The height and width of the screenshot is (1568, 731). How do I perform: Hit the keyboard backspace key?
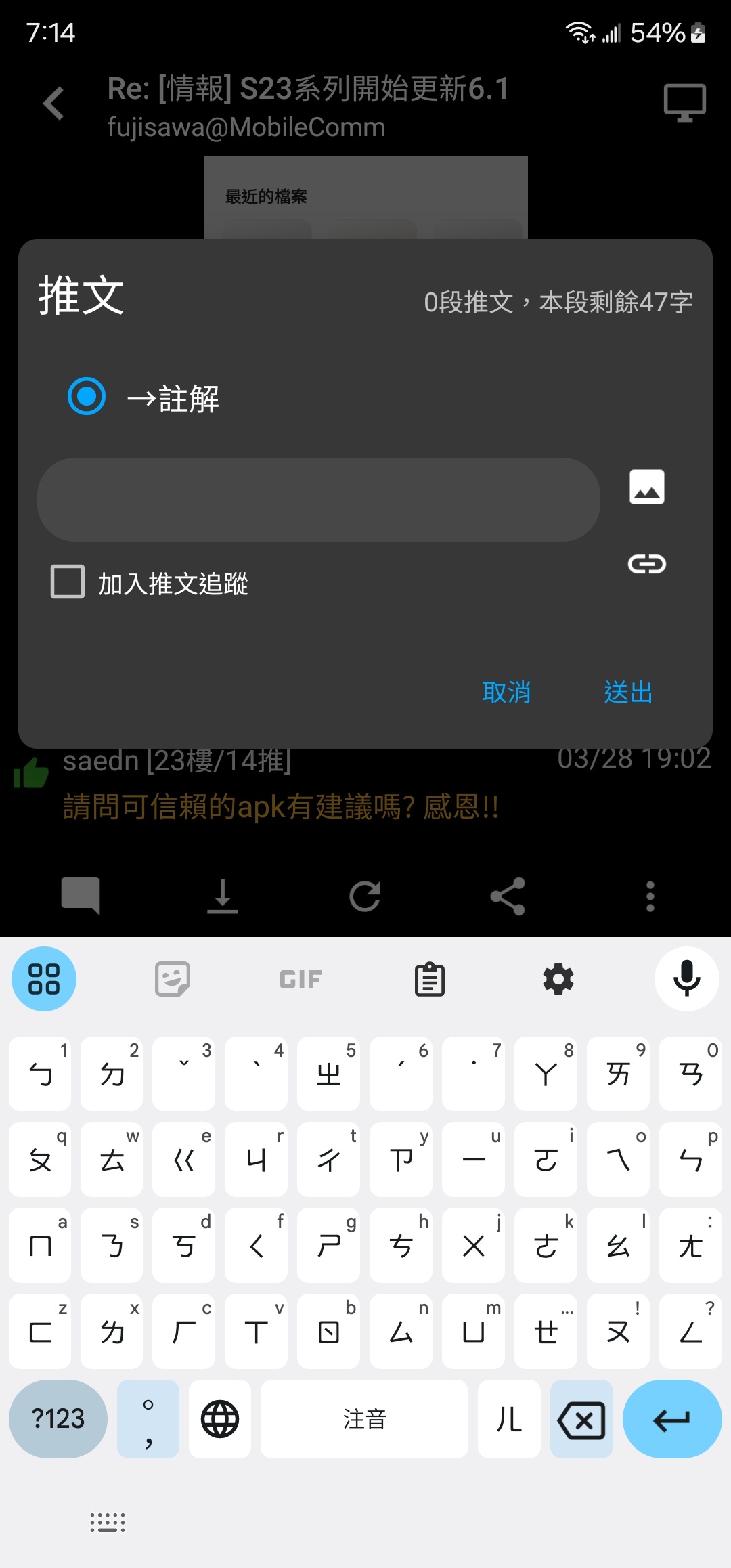[x=581, y=1419]
